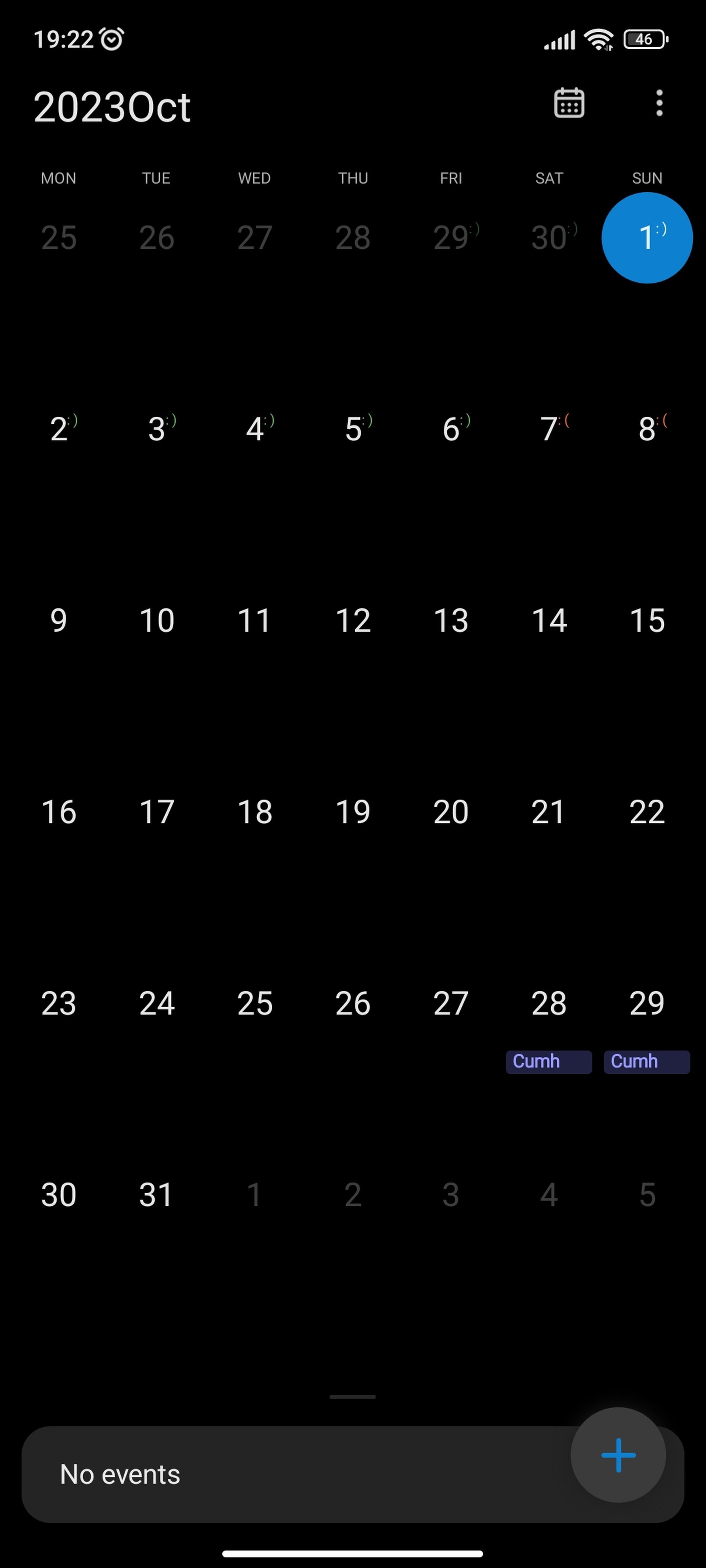
Task: Pick October 20 in the grid
Action: (451, 812)
